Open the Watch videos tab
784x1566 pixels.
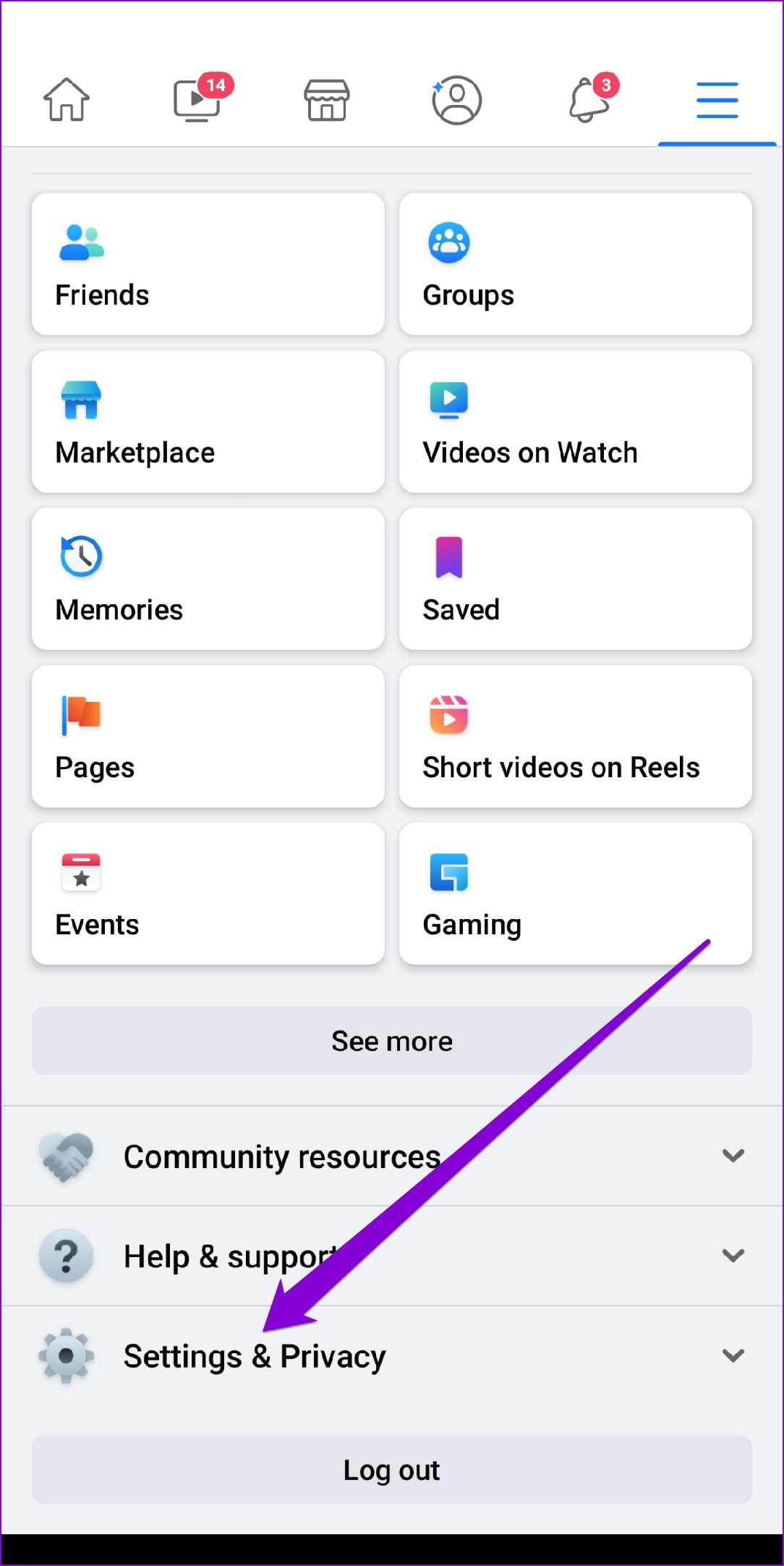click(x=197, y=100)
